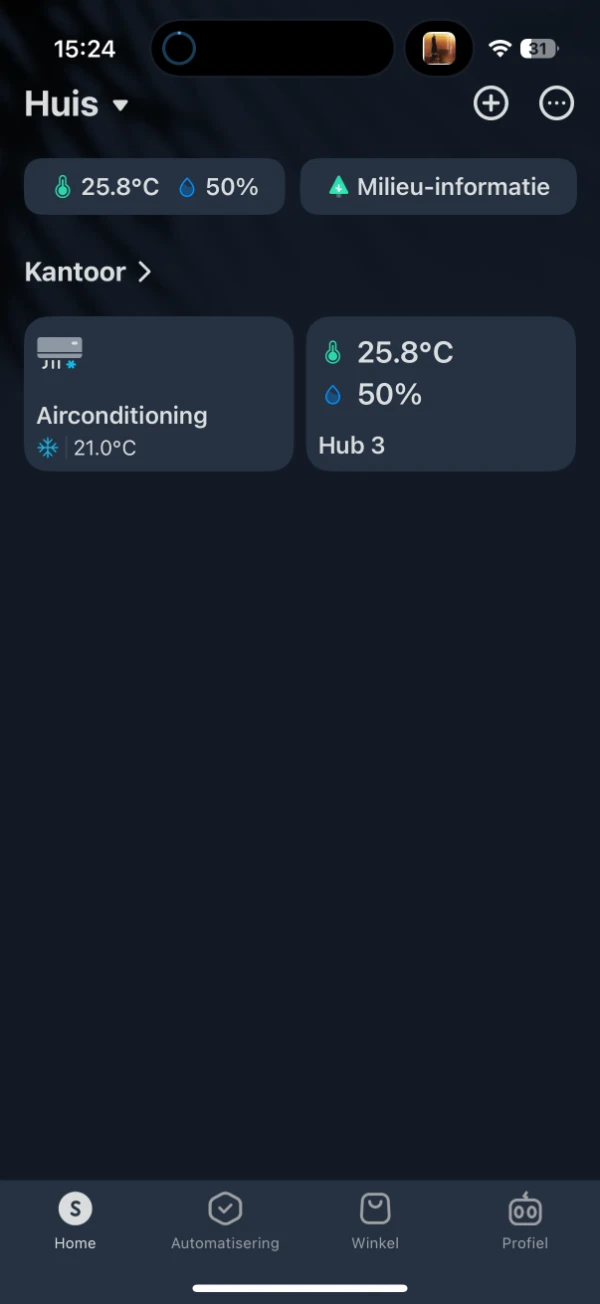600x1304 pixels.
Task: Tap the temperature and humidity chip
Action: point(155,187)
